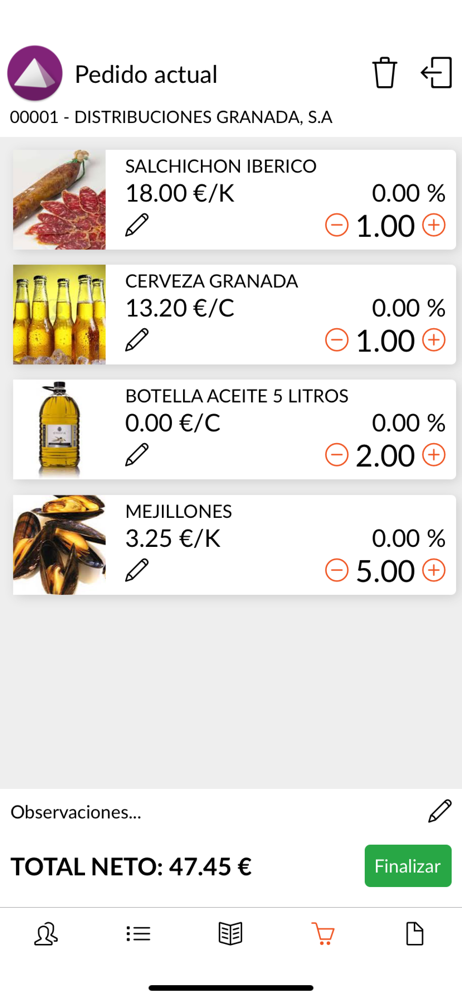Tap the exit icon next to trash
Image resolution: width=462 pixels, height=1000 pixels.
[436, 73]
